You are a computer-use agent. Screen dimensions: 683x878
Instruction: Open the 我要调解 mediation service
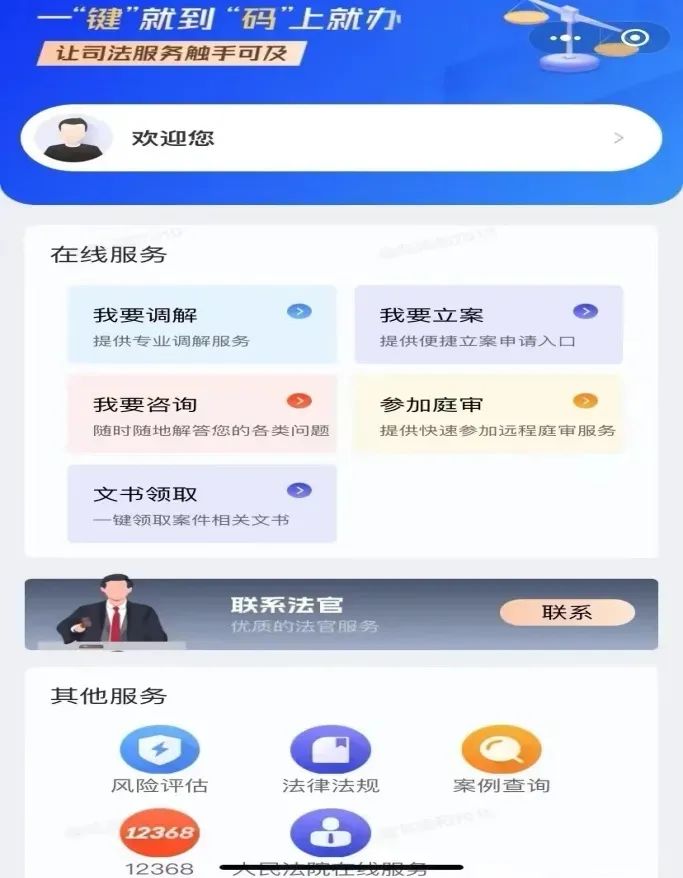click(202, 325)
